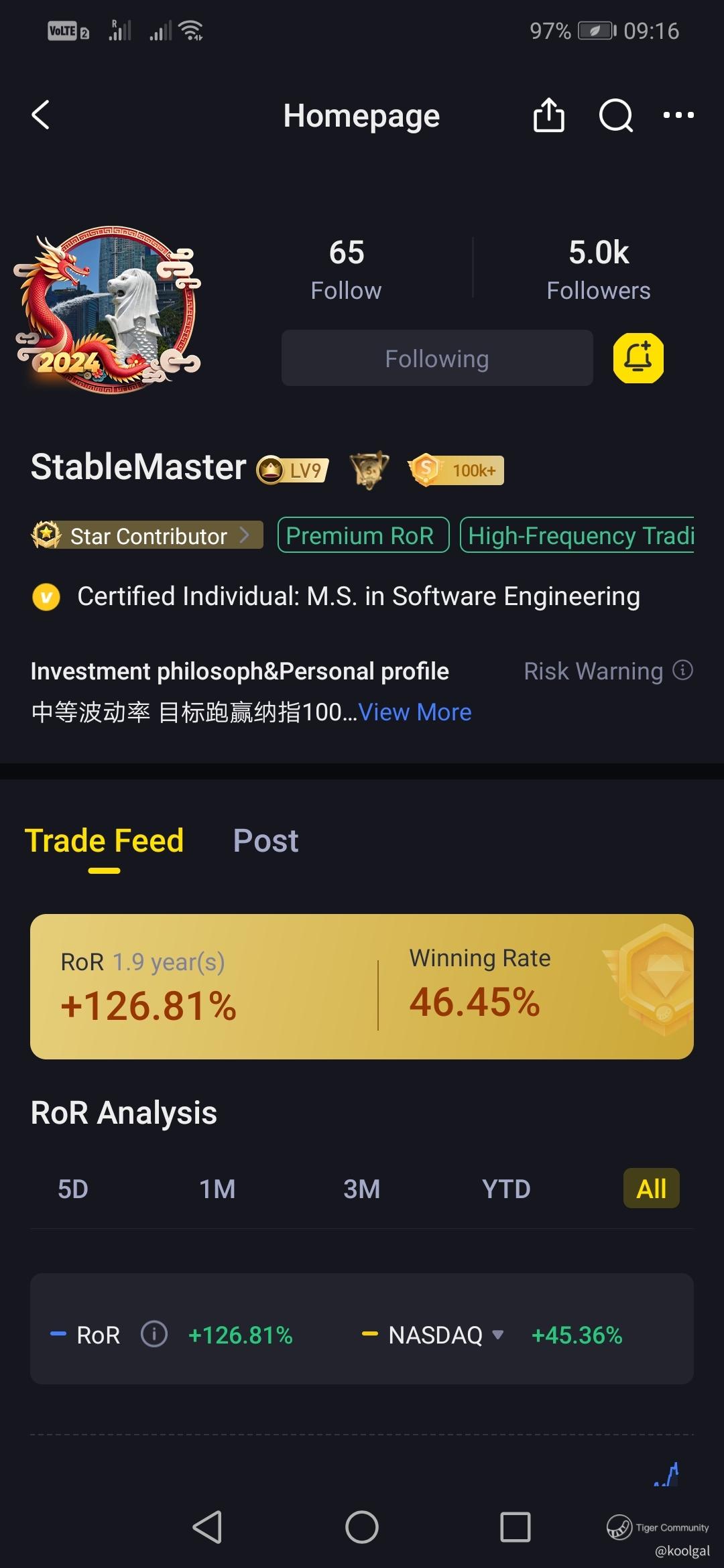724x1568 pixels.
Task: Select the 3M RoR range
Action: 361,1189
